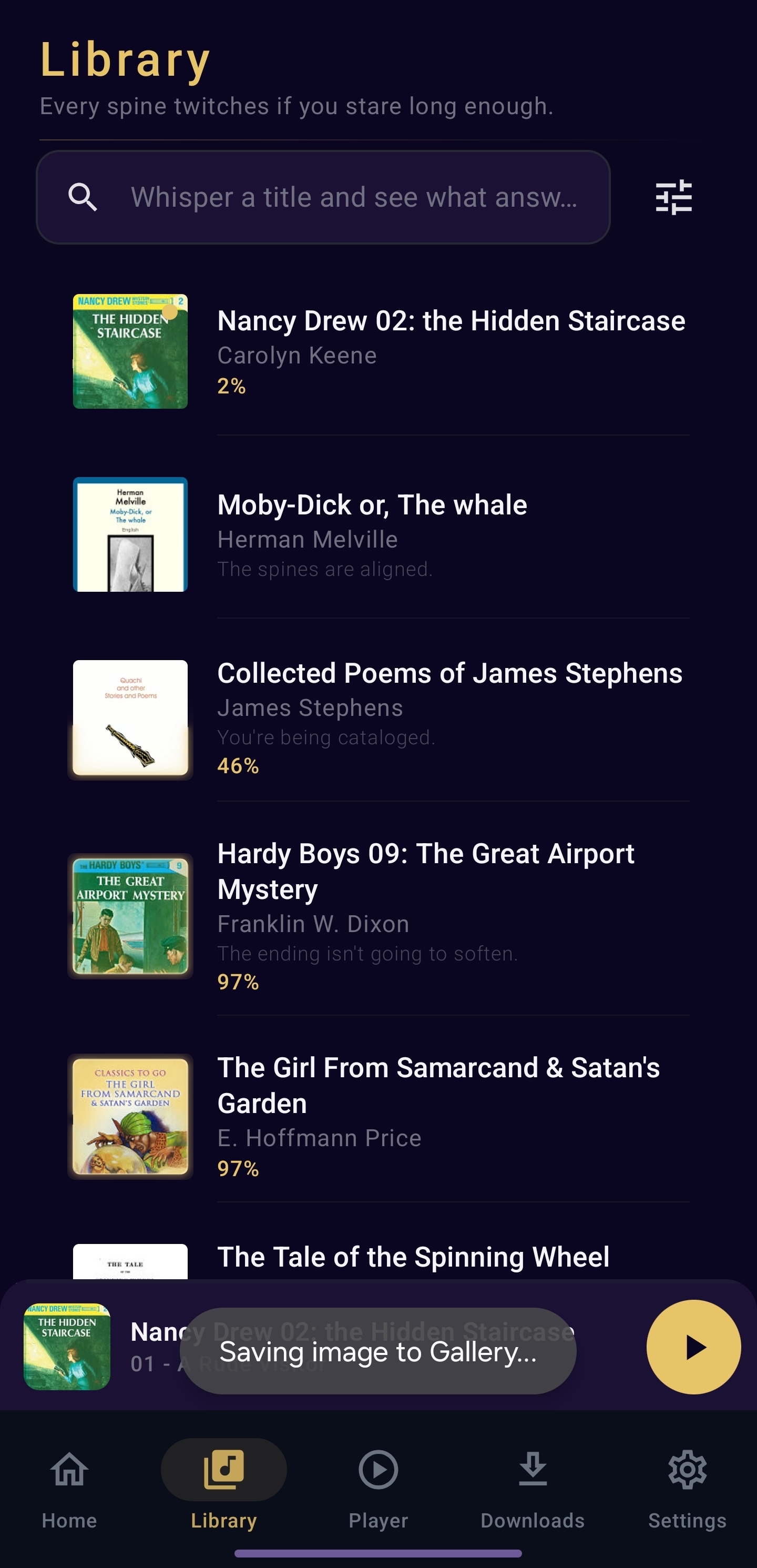Click the search input field

355,197
